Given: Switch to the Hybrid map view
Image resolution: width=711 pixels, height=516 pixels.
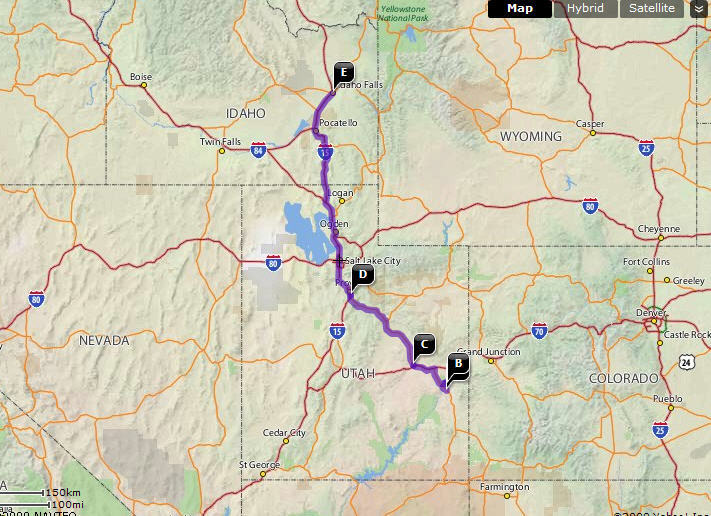Looking at the screenshot, I should 585,9.
